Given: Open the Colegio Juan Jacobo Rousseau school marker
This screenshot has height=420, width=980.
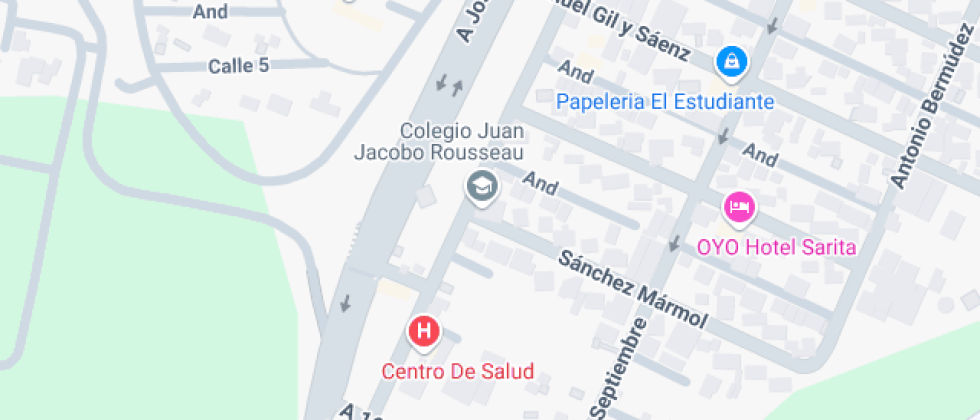Looking at the screenshot, I should pos(482,187).
